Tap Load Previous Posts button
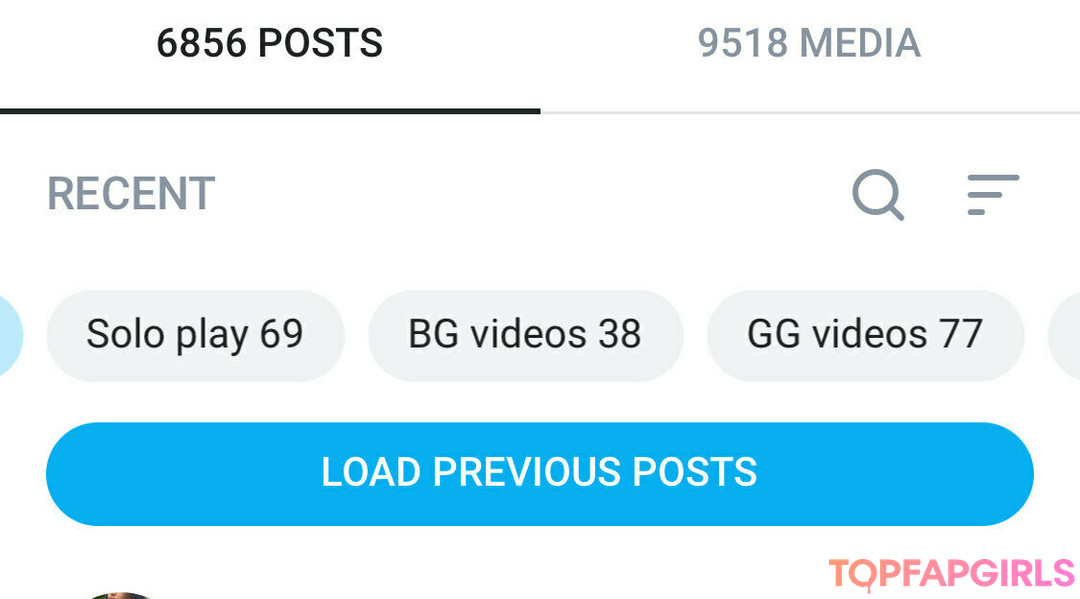Screen dimensions: 1080x599 (x=539, y=472)
